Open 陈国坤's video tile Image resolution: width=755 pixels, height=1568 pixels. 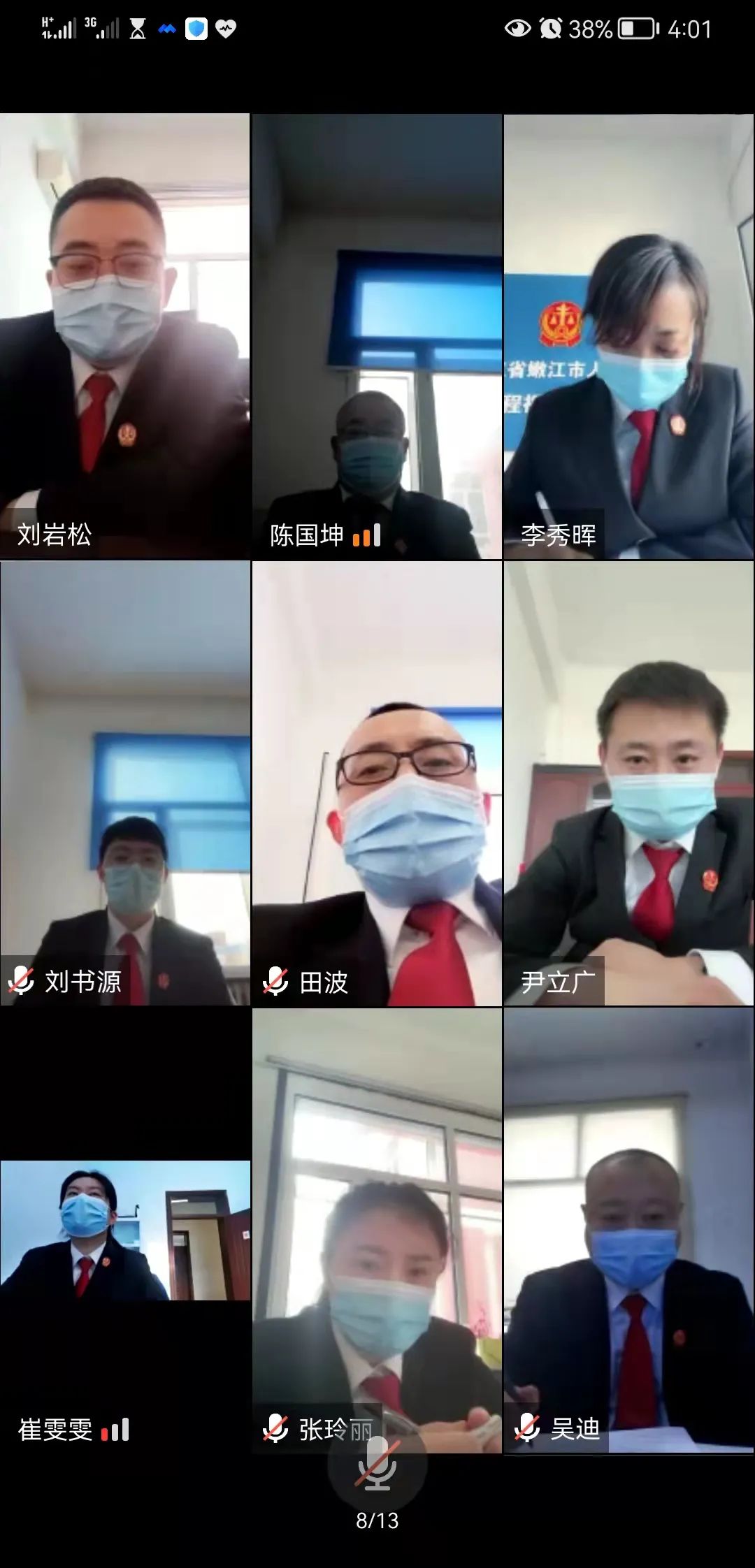point(377,336)
